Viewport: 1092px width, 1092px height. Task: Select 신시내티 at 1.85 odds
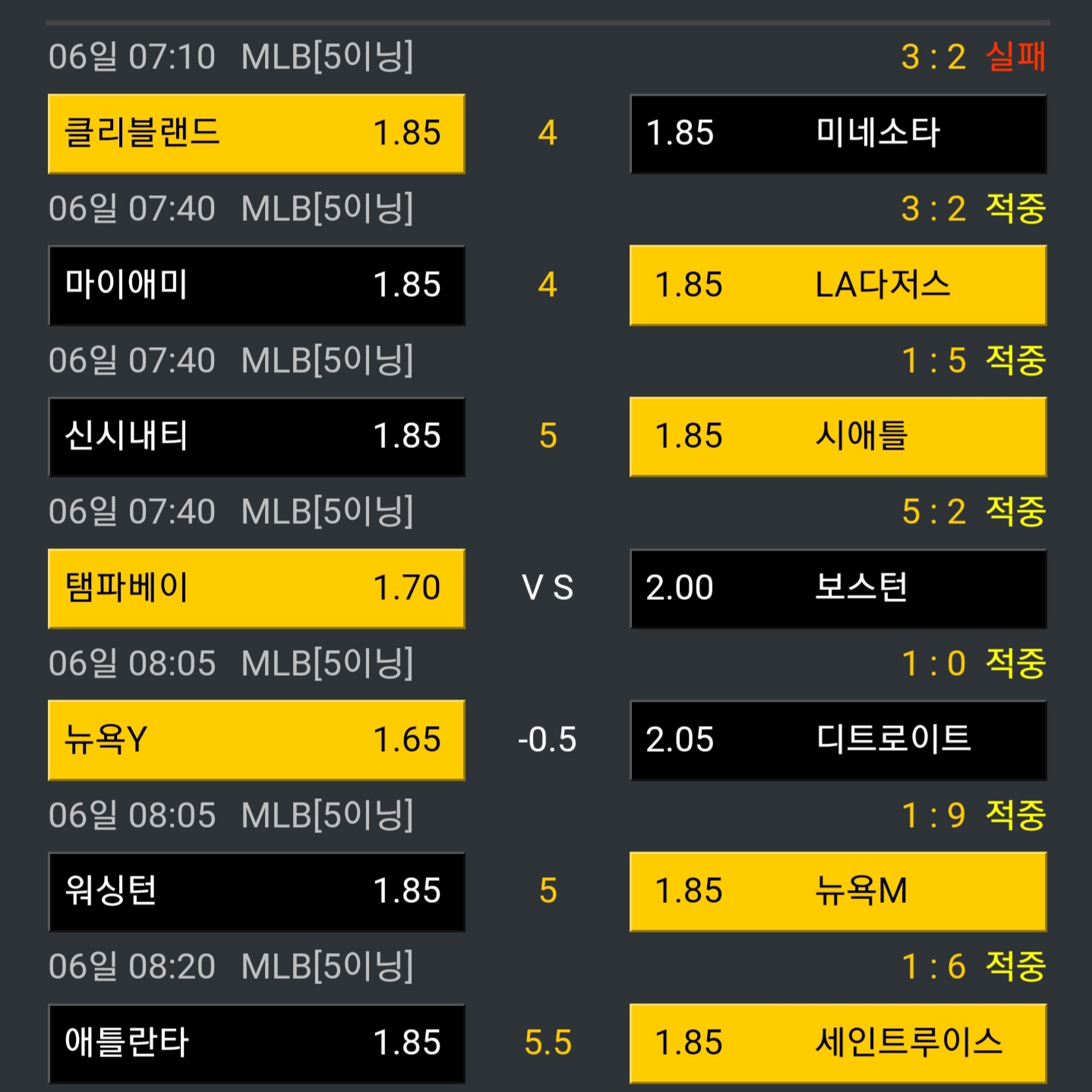click(x=257, y=437)
